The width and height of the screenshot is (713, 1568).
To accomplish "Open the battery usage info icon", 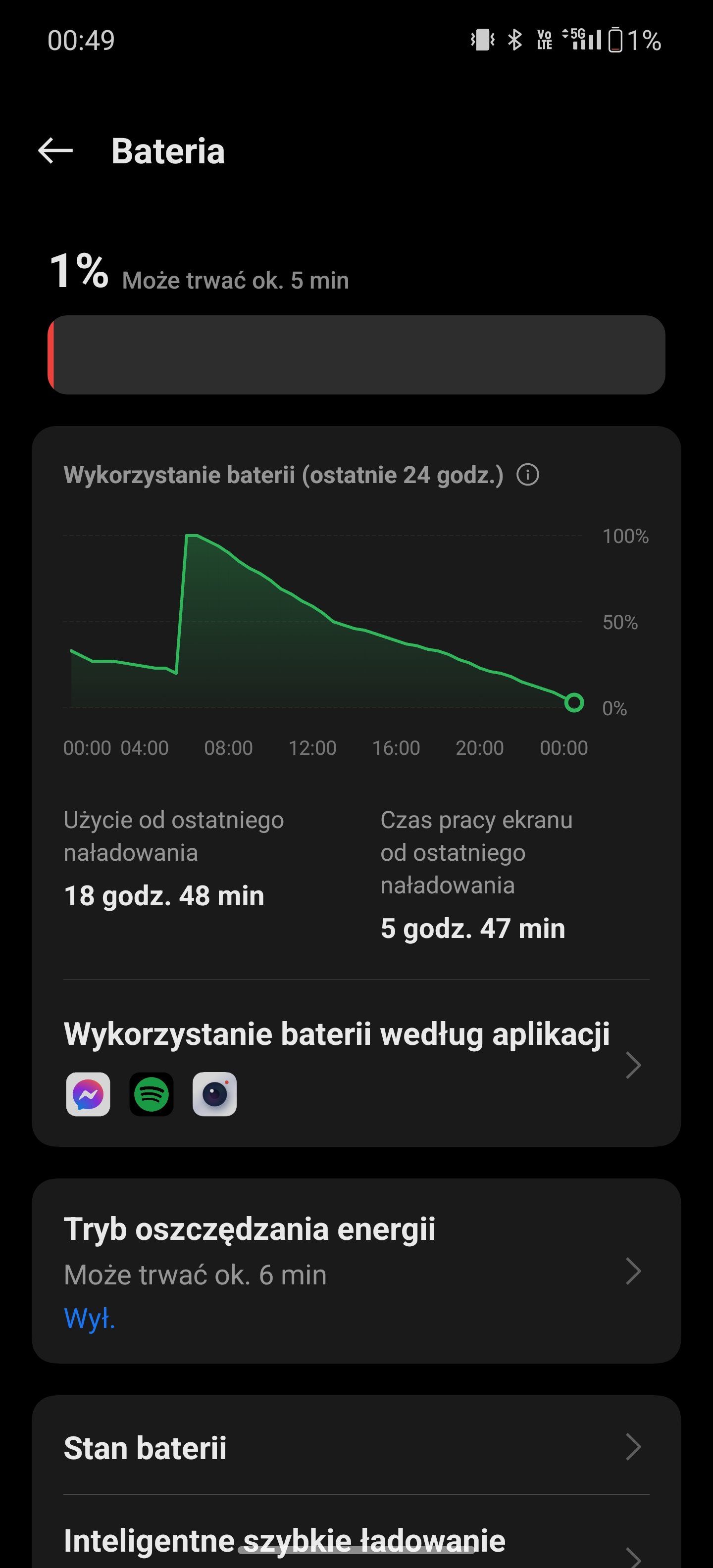I will pyautogui.click(x=527, y=475).
